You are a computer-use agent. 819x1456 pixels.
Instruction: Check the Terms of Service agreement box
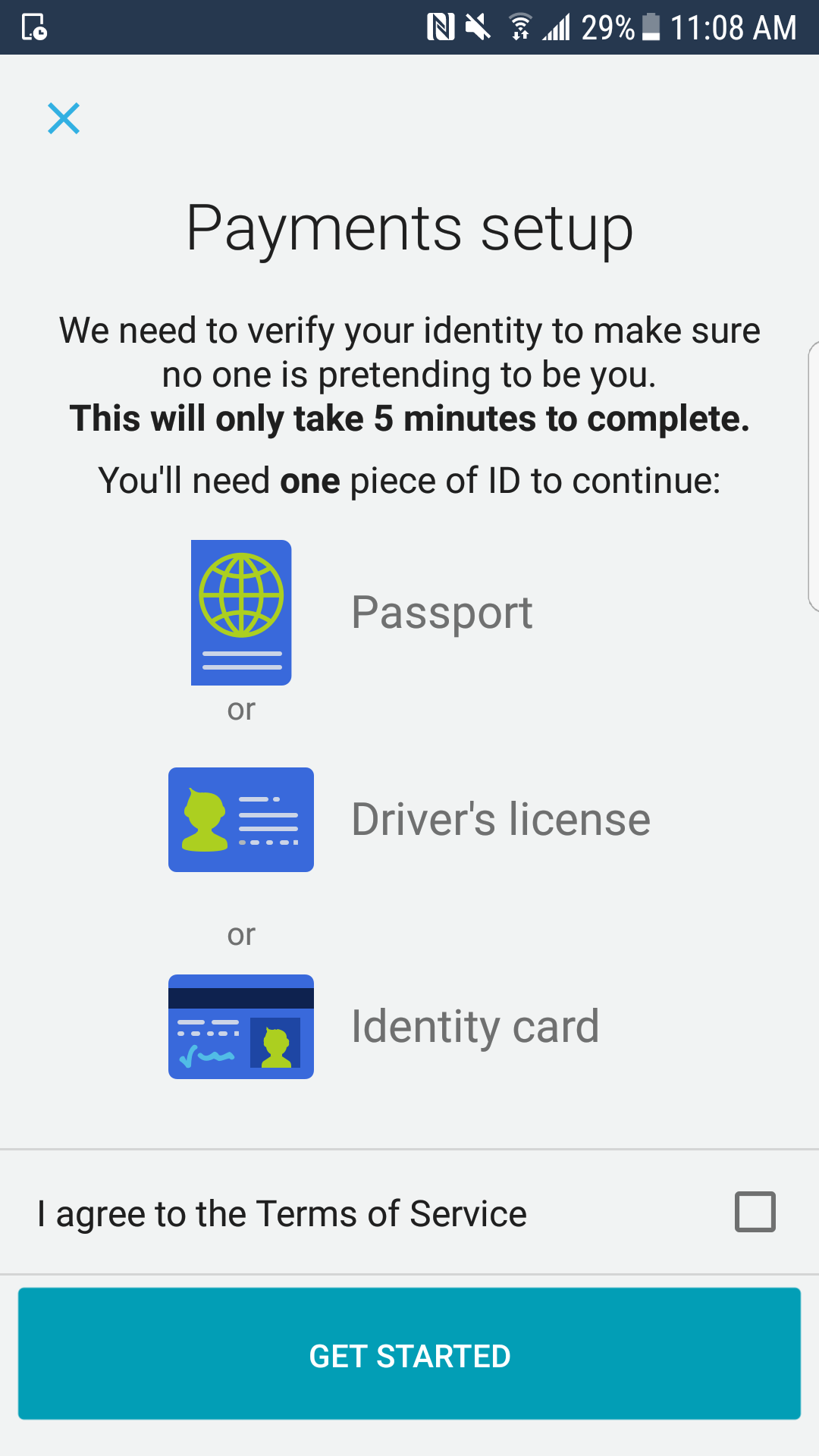[x=755, y=1212]
